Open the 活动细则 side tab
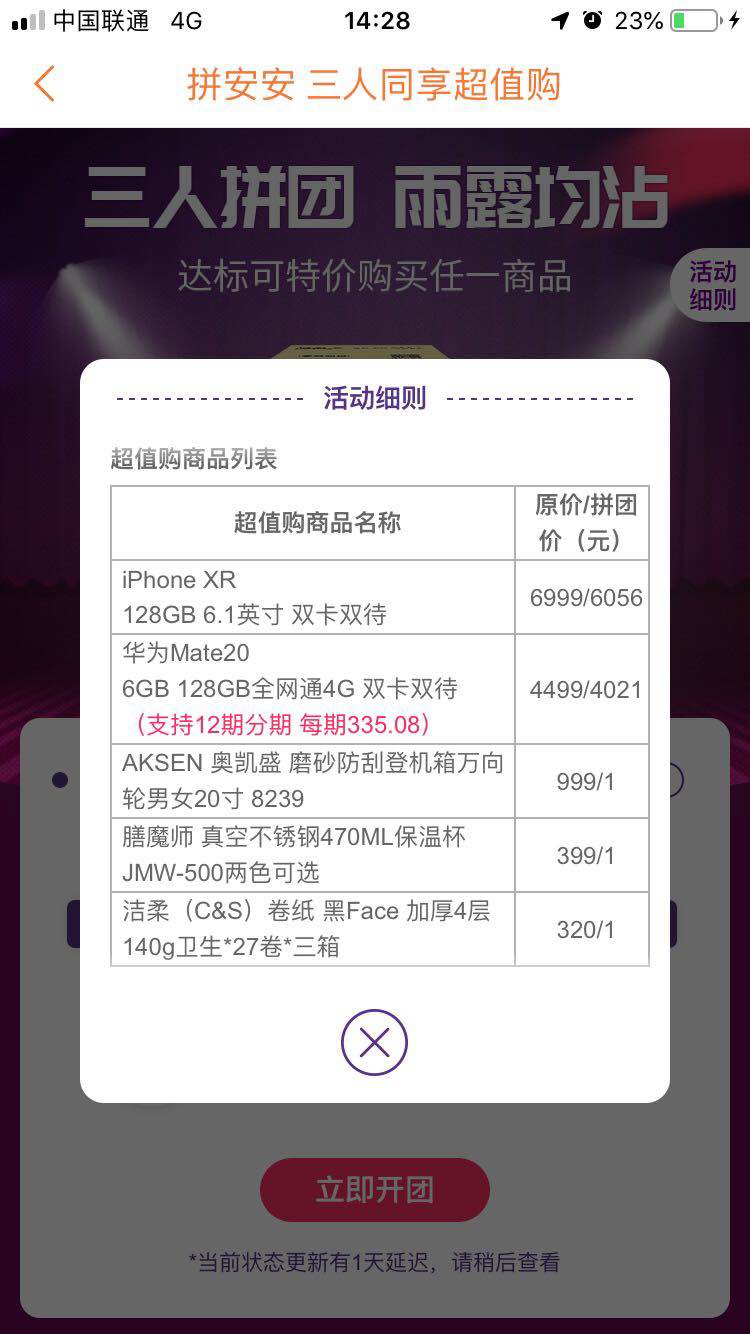Viewport: 750px width, 1334px height. click(x=712, y=285)
